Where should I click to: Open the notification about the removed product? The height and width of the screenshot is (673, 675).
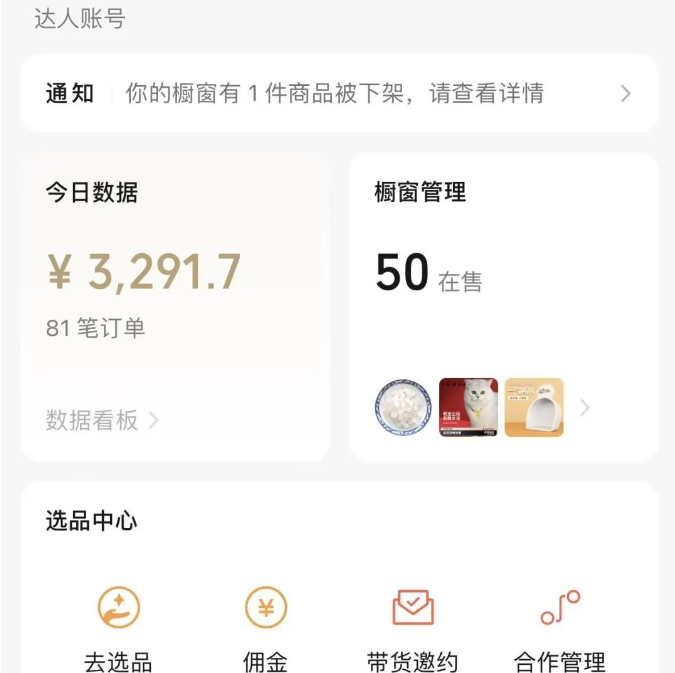click(338, 94)
